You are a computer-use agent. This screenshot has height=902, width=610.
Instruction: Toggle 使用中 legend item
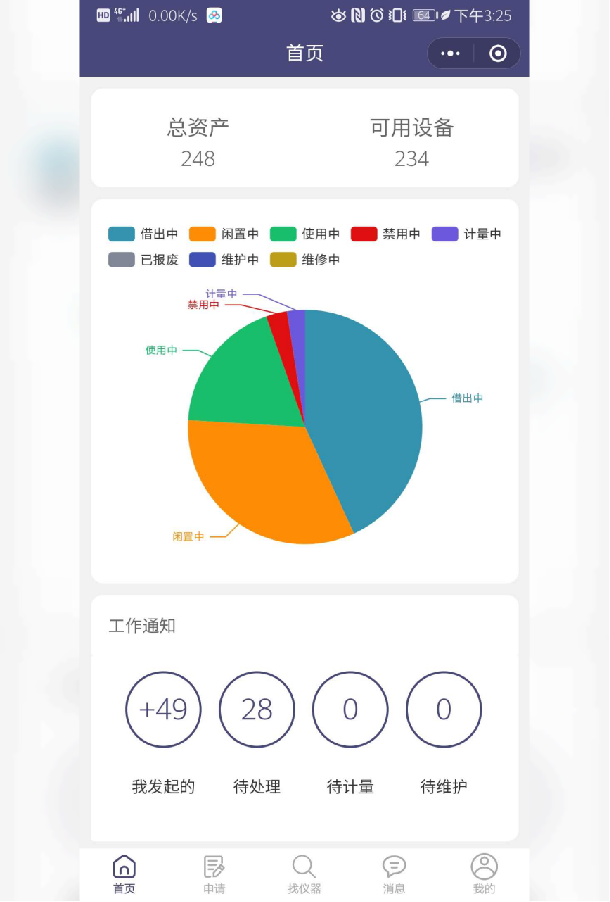point(305,234)
